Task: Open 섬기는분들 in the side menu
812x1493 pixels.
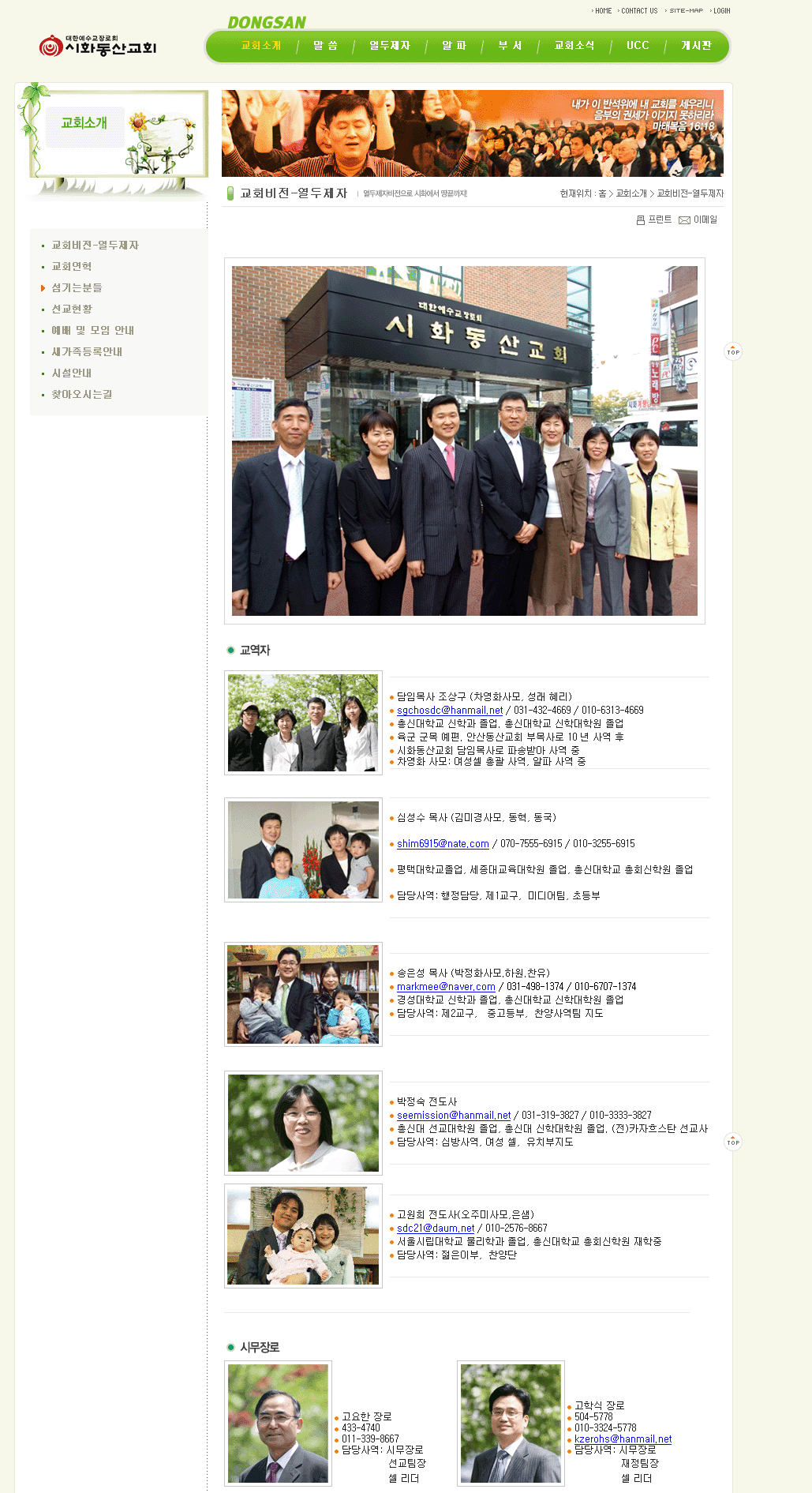Action: pyautogui.click(x=77, y=288)
